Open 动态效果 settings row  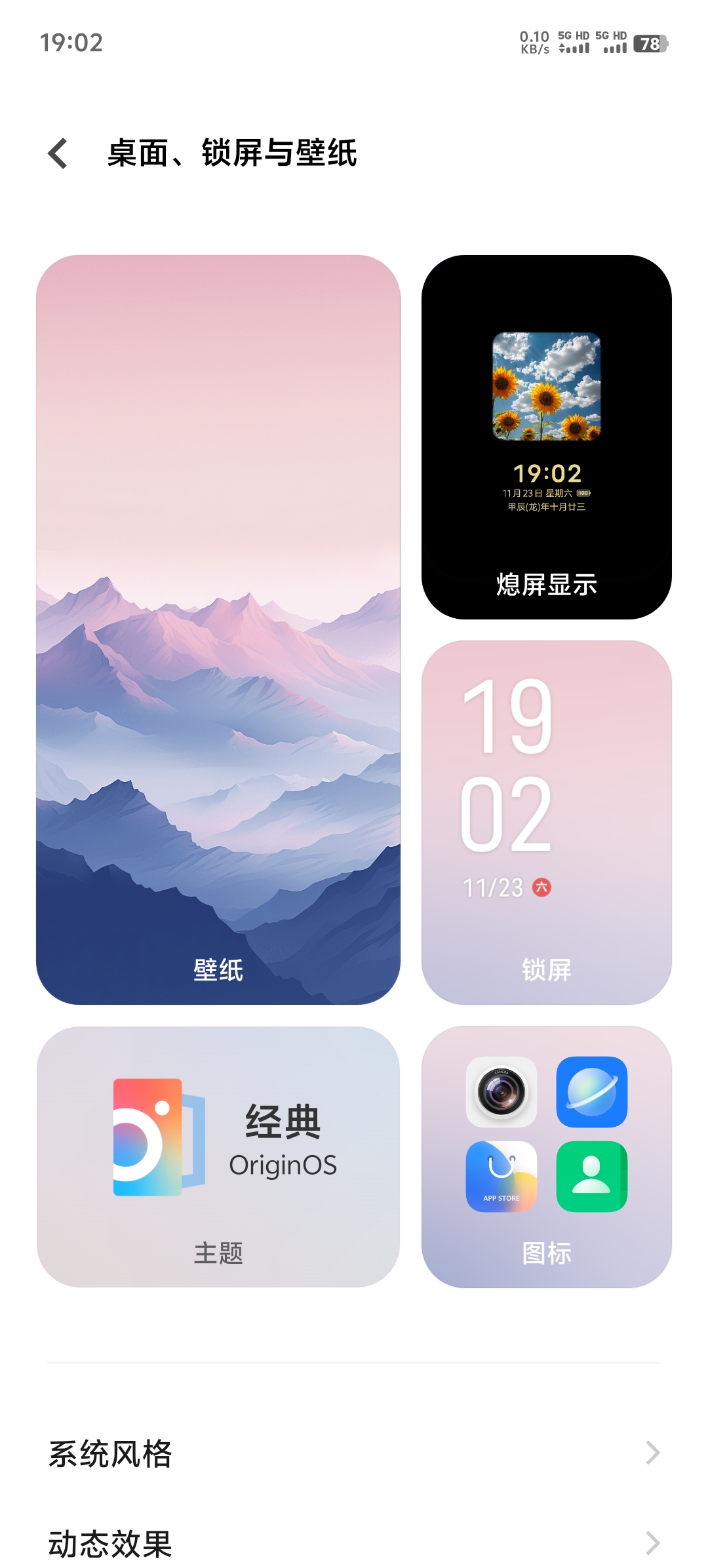pos(354,1543)
